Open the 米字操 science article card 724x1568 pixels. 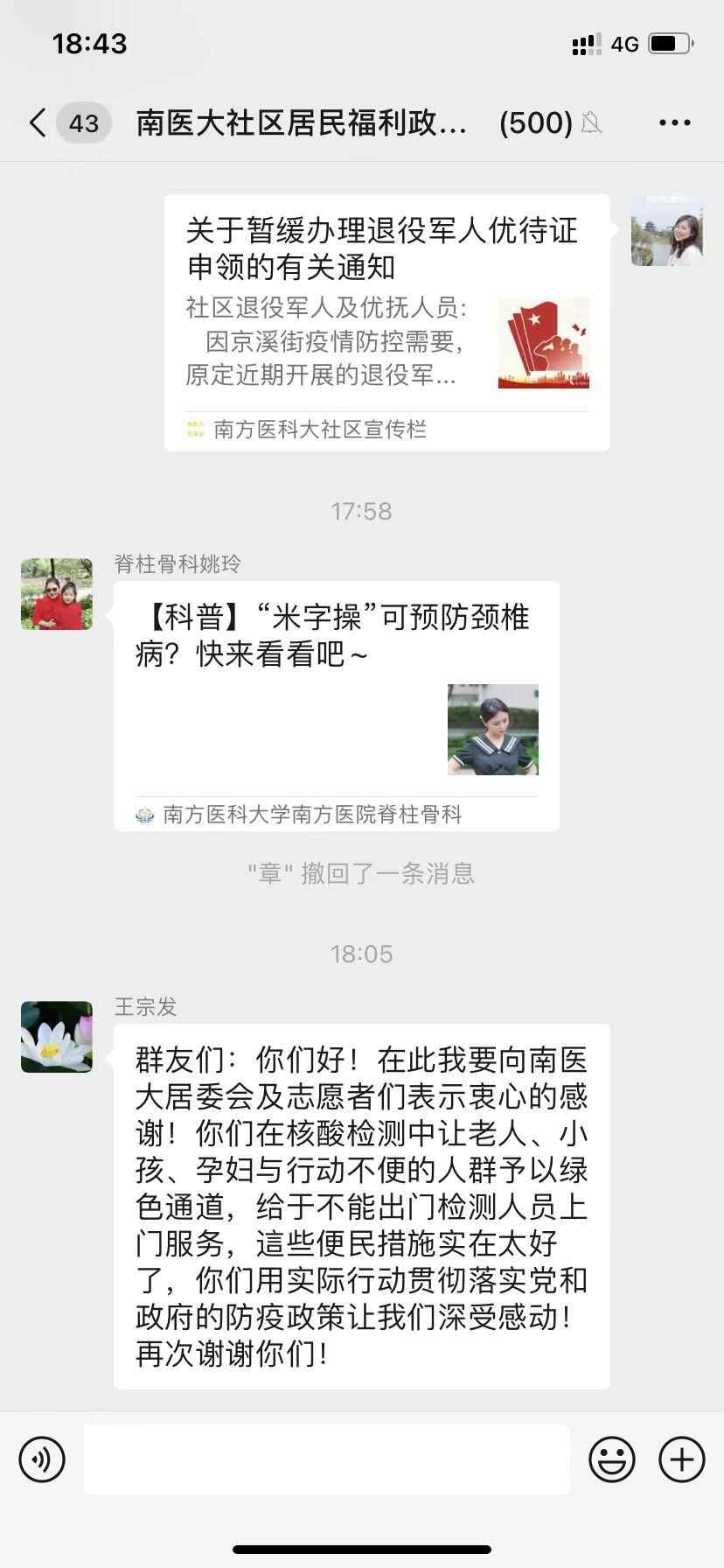click(x=336, y=705)
